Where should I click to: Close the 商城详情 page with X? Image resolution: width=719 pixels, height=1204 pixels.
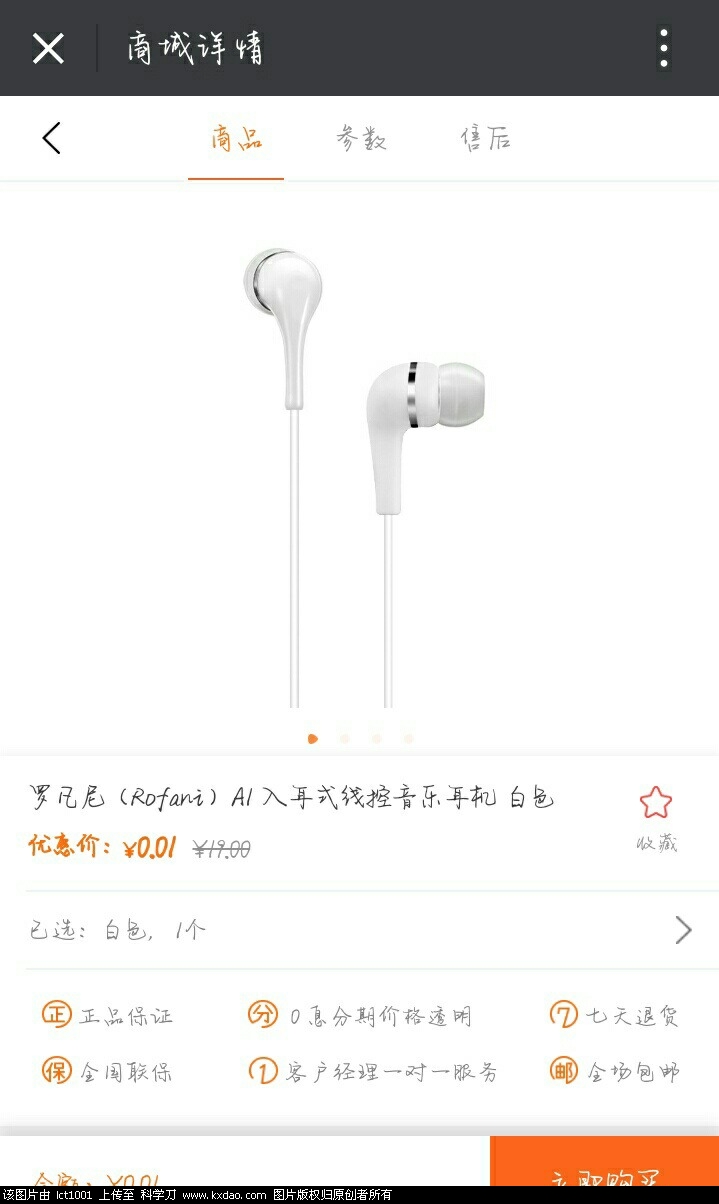pyautogui.click(x=48, y=48)
